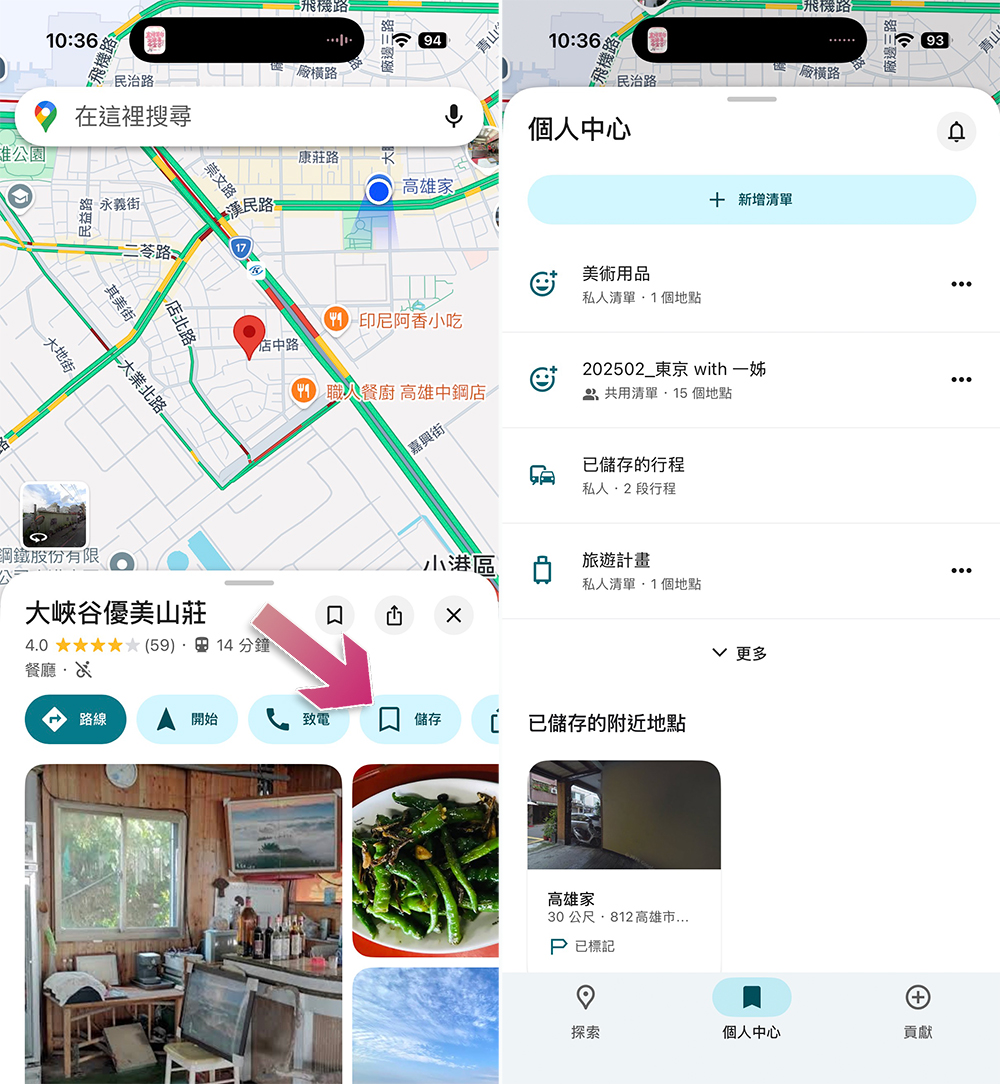Open notifications via the bell icon
Viewport: 1000px width, 1084px height.
coord(956,132)
